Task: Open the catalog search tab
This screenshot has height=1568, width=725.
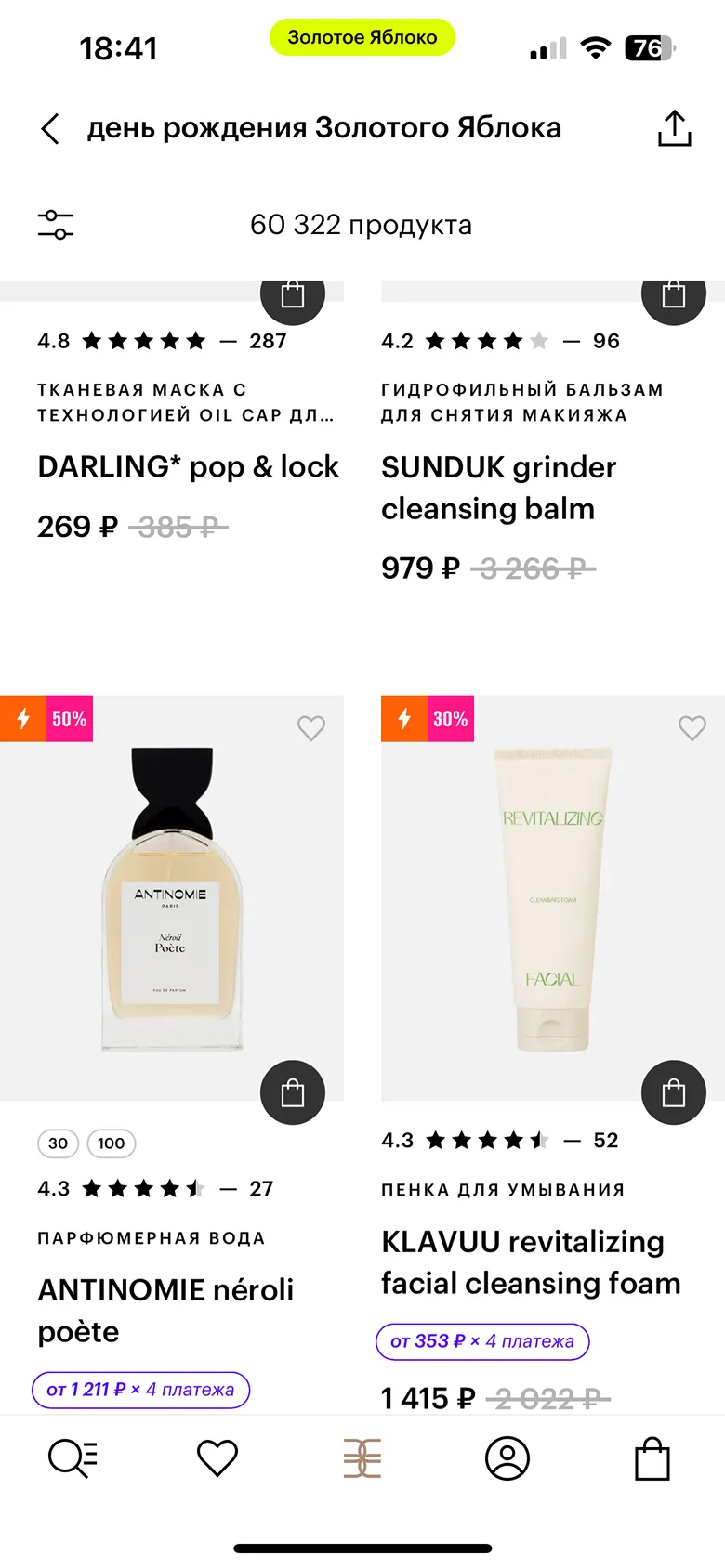Action: coord(72,1458)
